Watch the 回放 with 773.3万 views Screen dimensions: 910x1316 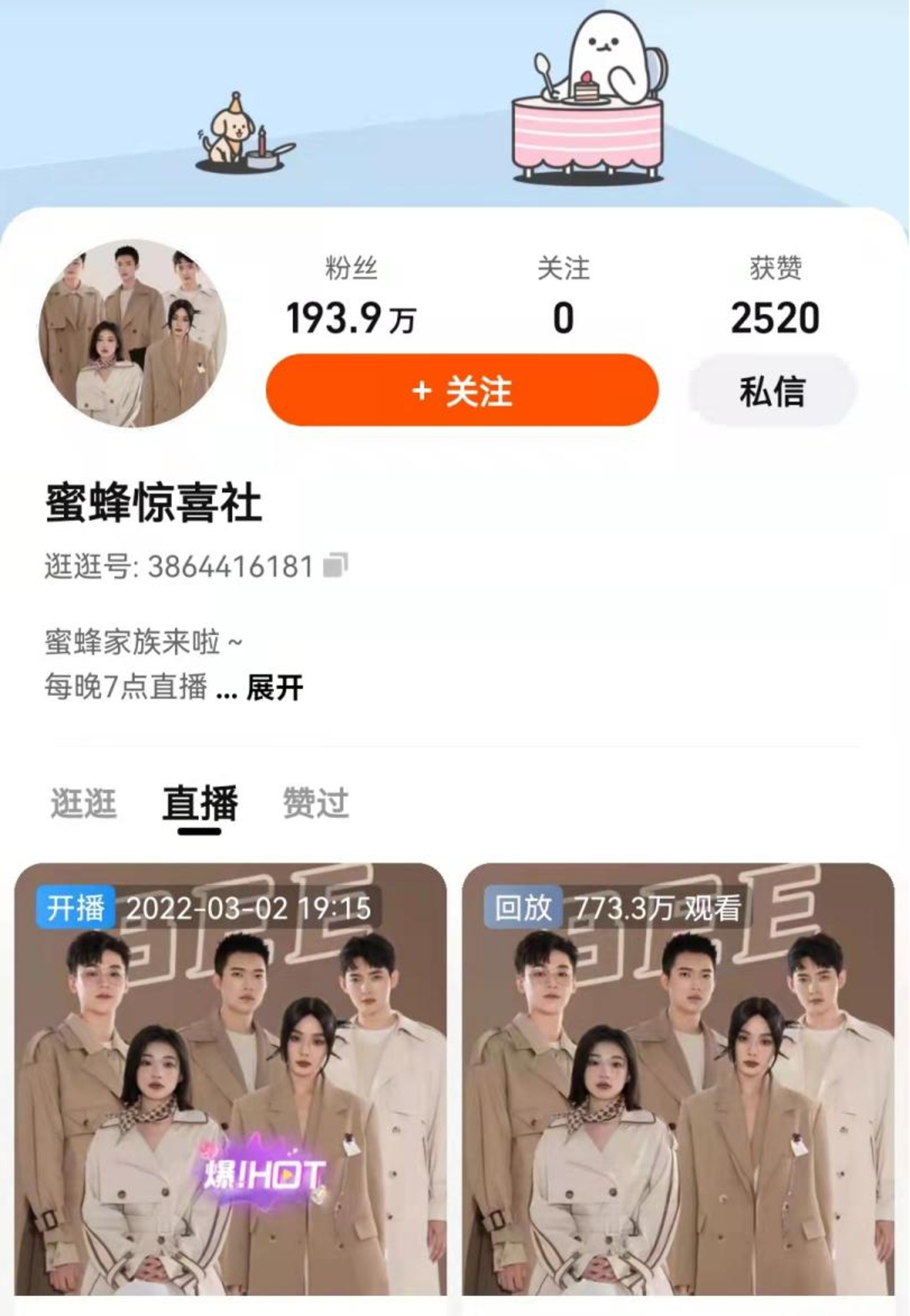pos(677,1078)
